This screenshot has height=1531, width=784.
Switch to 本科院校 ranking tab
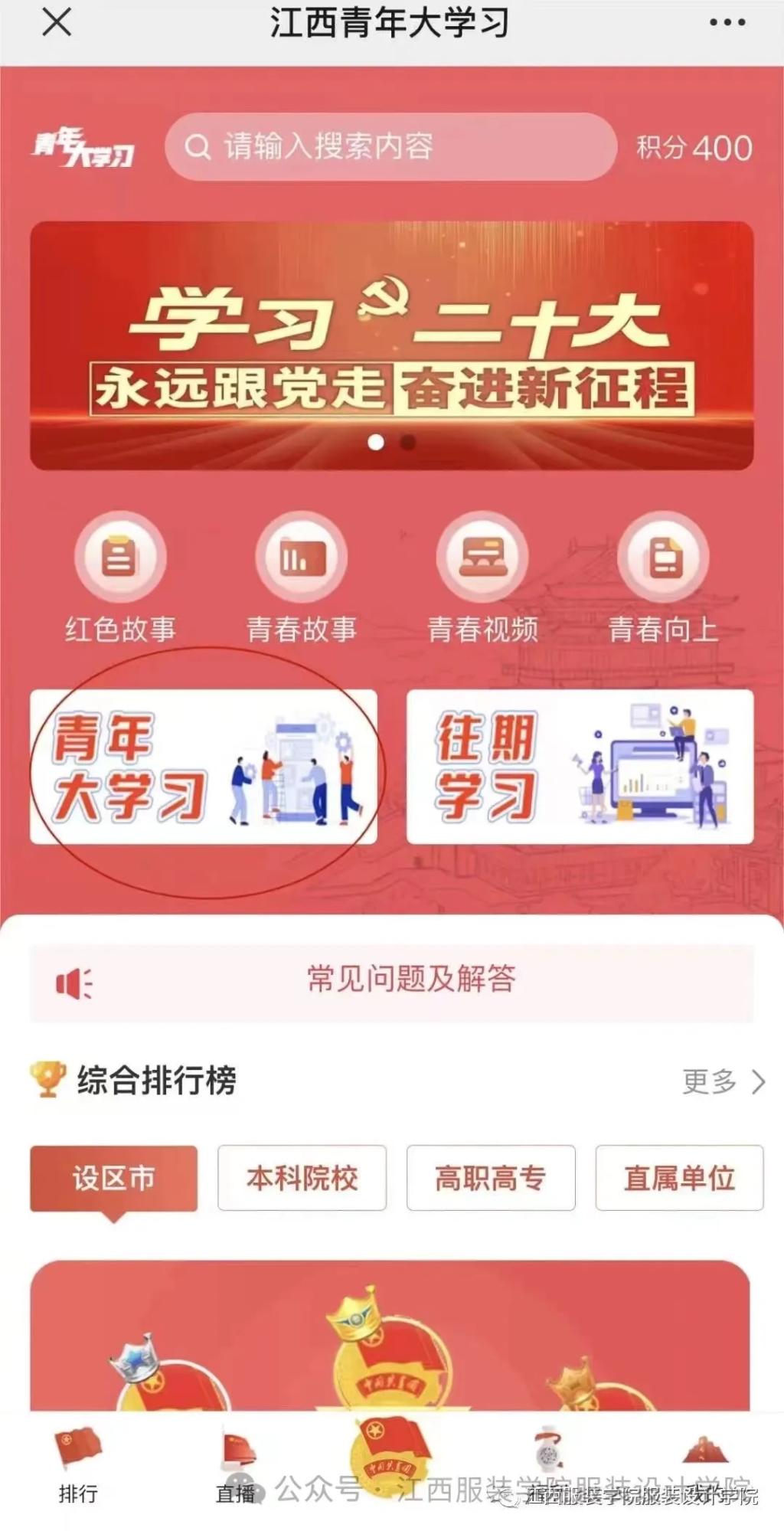pyautogui.click(x=302, y=1178)
